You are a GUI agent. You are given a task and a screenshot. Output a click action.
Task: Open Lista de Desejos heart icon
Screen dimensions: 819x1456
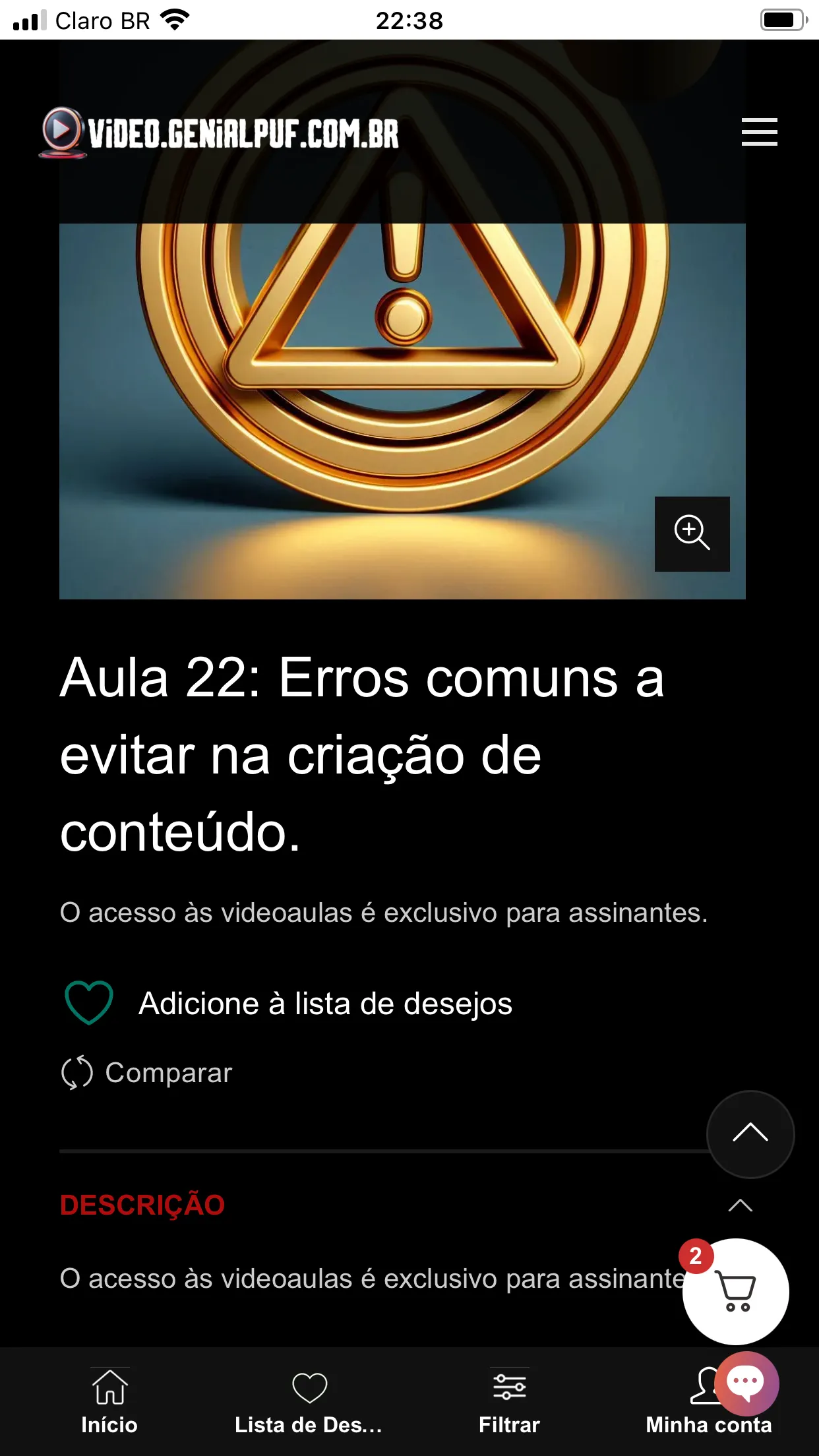point(309,1387)
